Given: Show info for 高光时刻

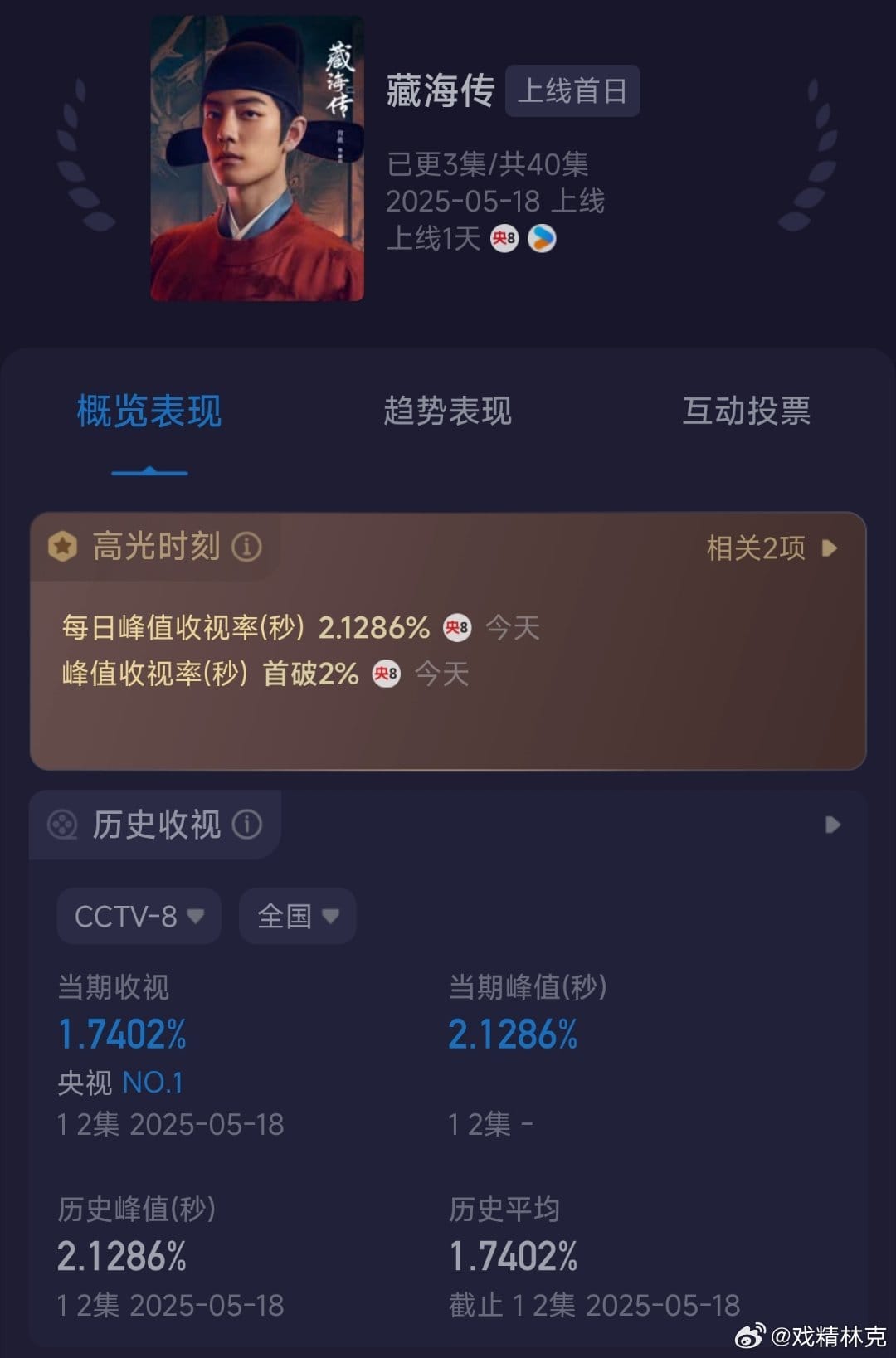Looking at the screenshot, I should coord(246,547).
